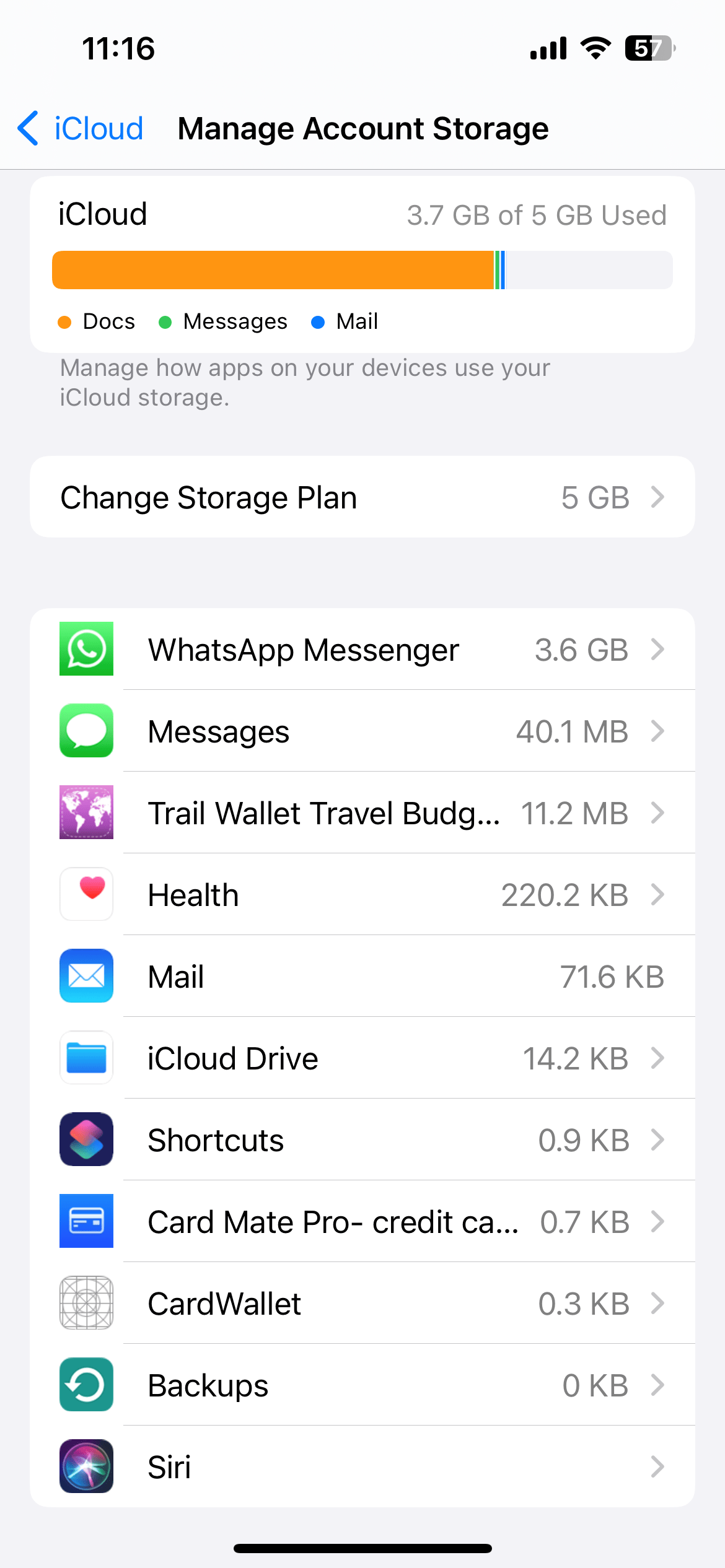
Task: Tap the orange iCloud storage usage bar
Action: tap(273, 269)
